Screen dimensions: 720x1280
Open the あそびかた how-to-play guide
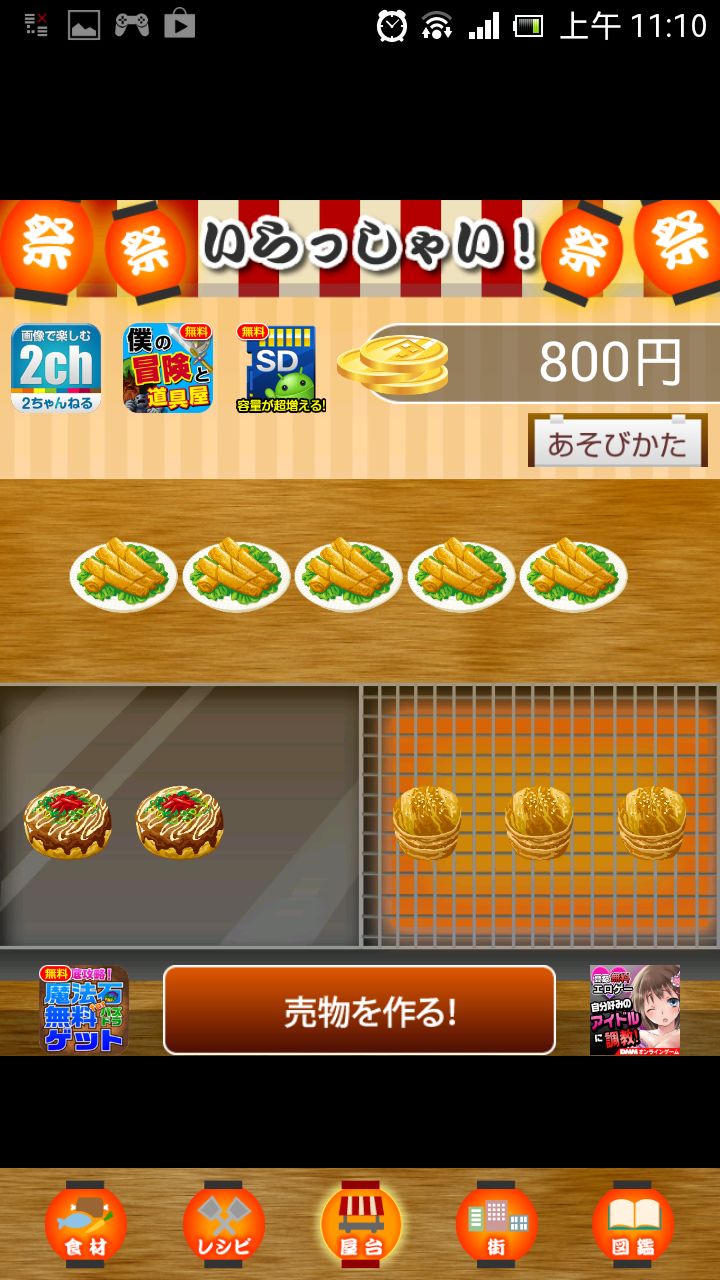617,441
